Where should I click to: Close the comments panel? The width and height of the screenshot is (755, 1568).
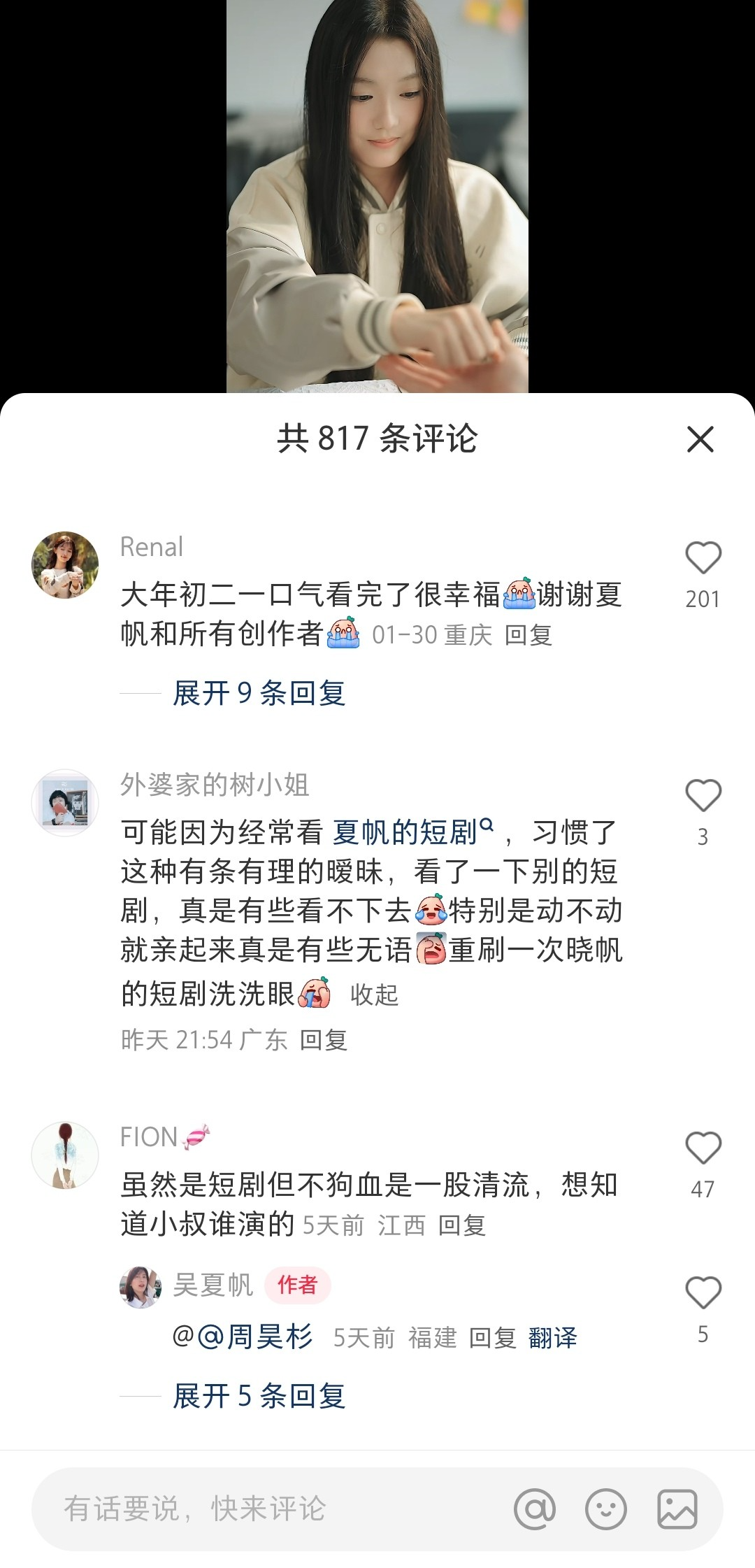pyautogui.click(x=700, y=439)
